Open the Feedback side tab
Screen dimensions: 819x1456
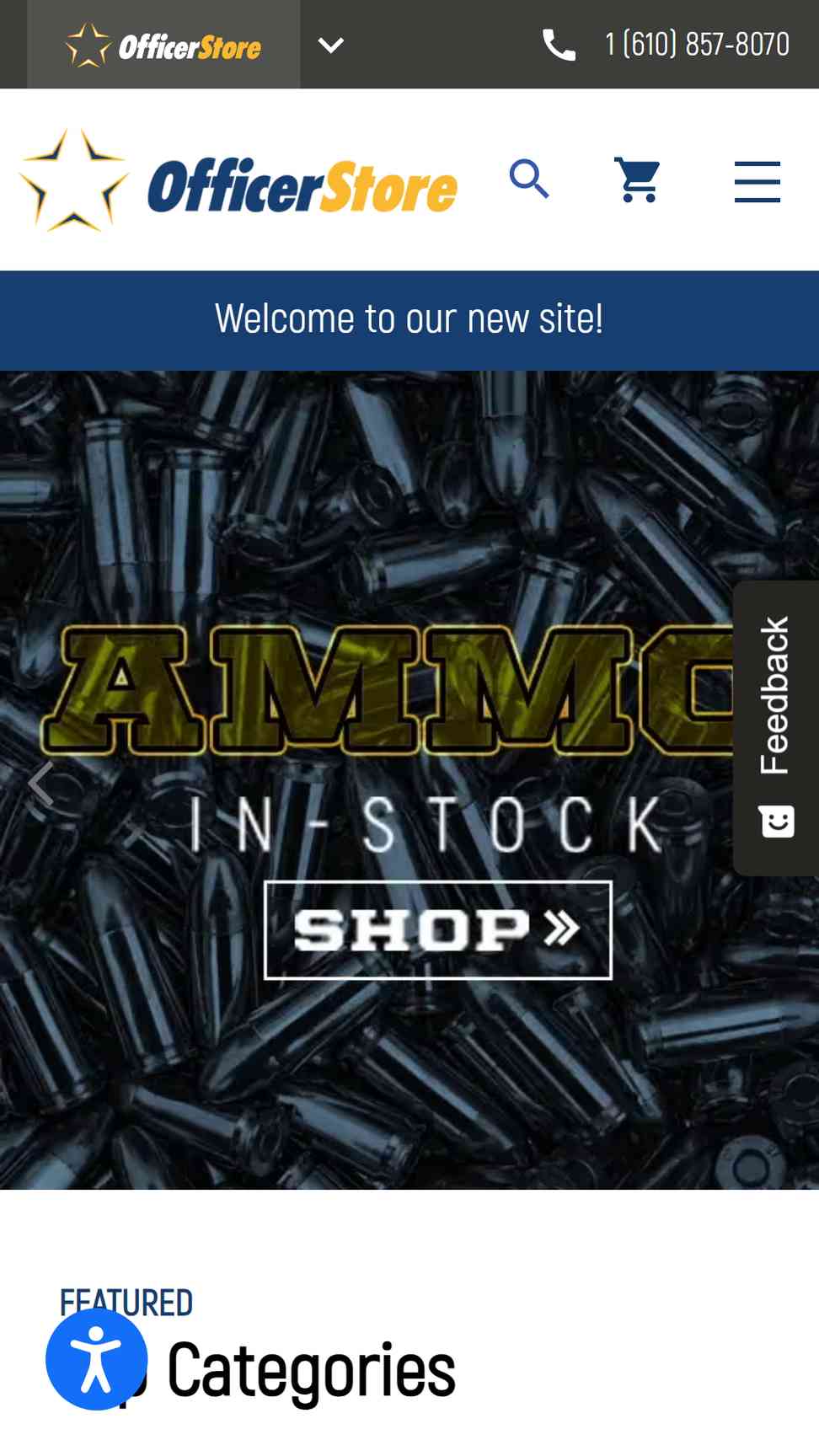click(776, 728)
